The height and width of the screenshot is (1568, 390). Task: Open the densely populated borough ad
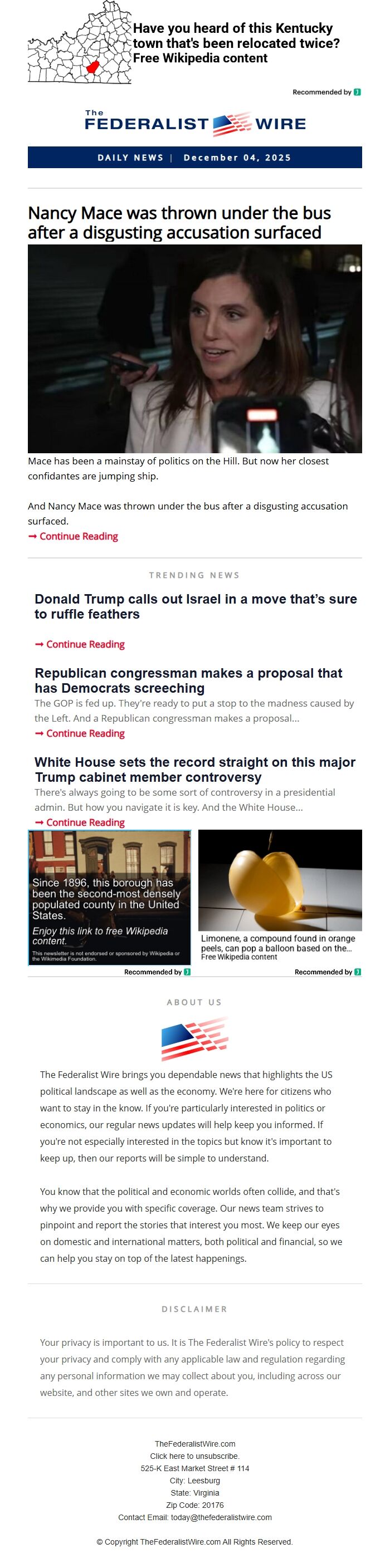pyautogui.click(x=109, y=897)
